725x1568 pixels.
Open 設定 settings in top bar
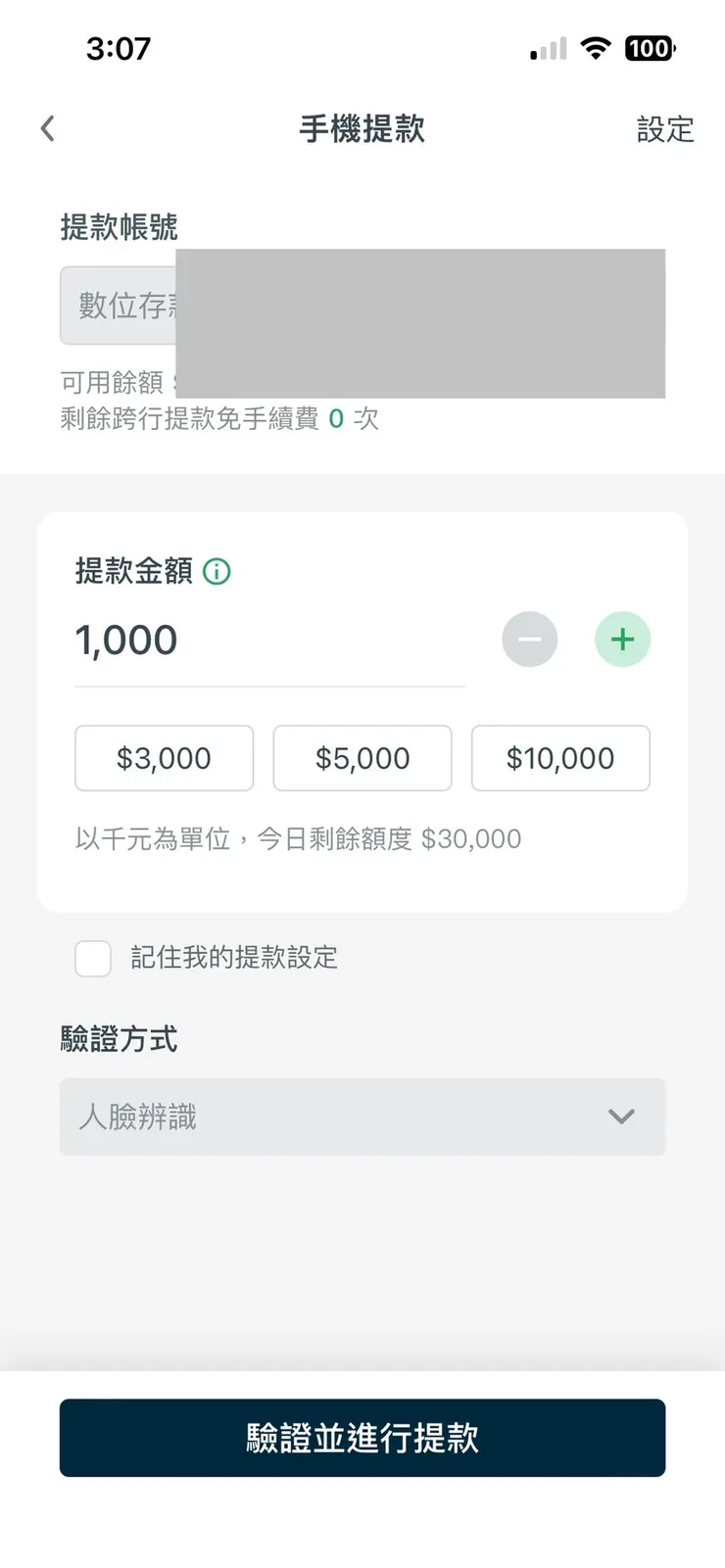(x=665, y=129)
